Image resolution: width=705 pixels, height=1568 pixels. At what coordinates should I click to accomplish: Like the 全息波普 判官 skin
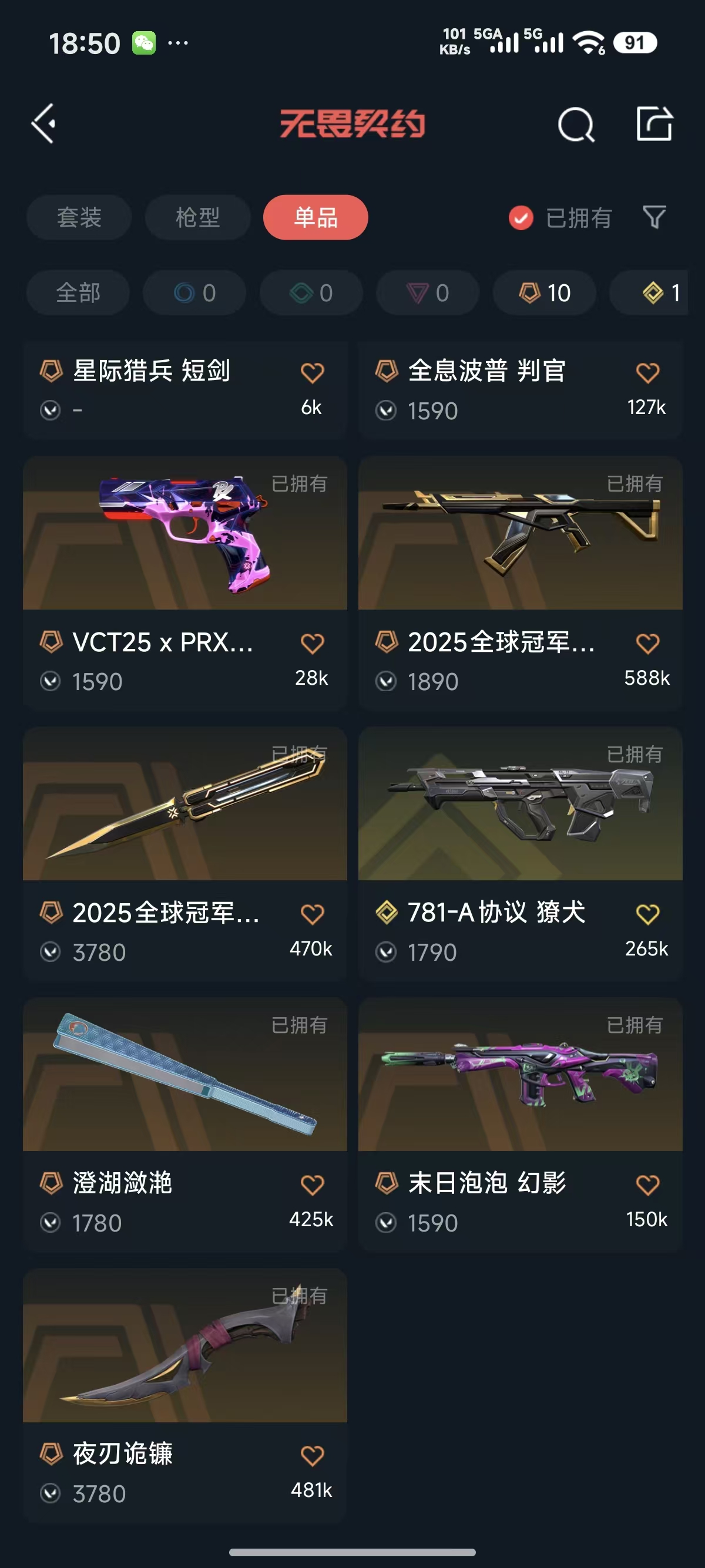(647, 372)
